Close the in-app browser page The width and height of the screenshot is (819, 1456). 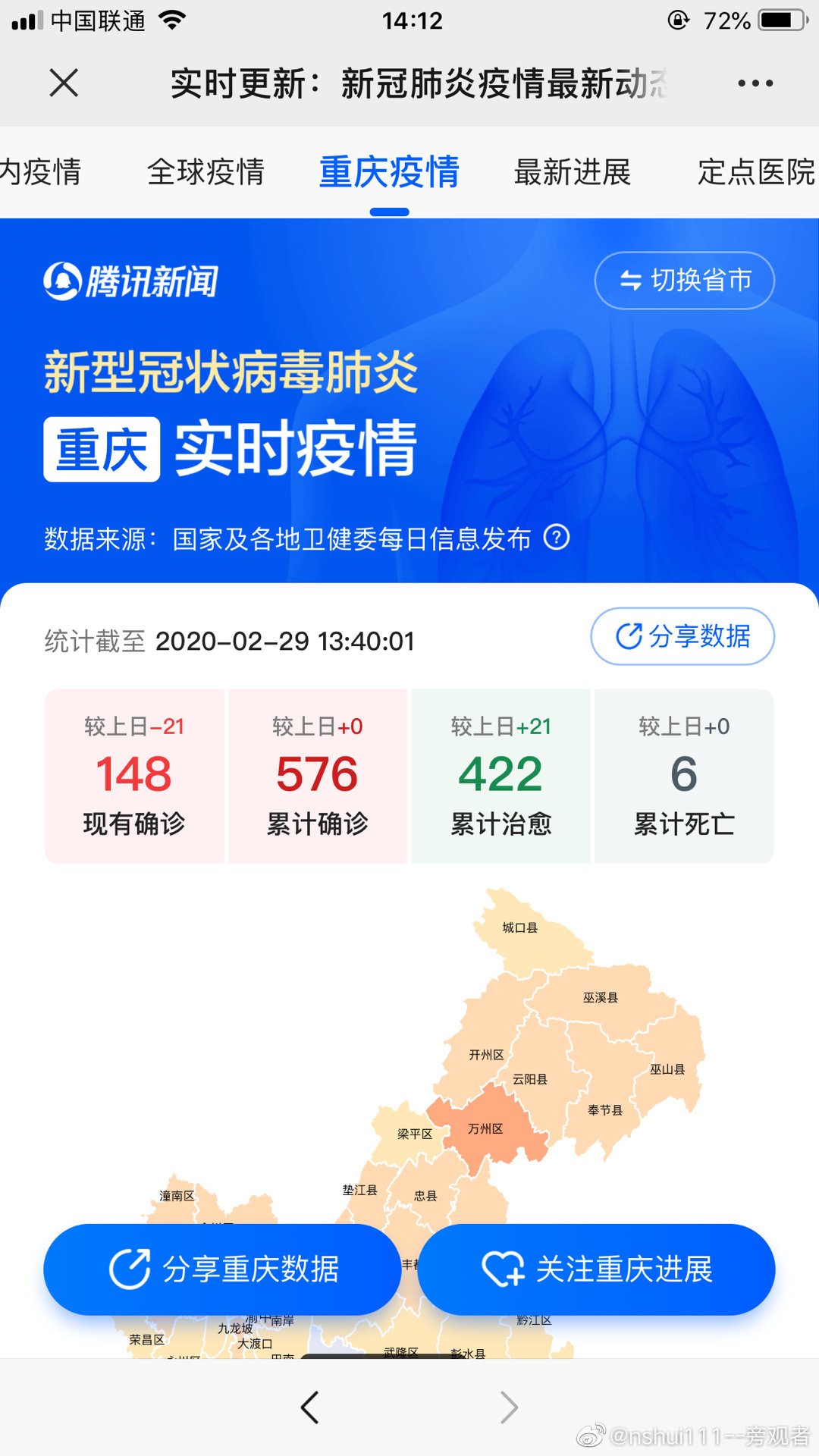[64, 83]
